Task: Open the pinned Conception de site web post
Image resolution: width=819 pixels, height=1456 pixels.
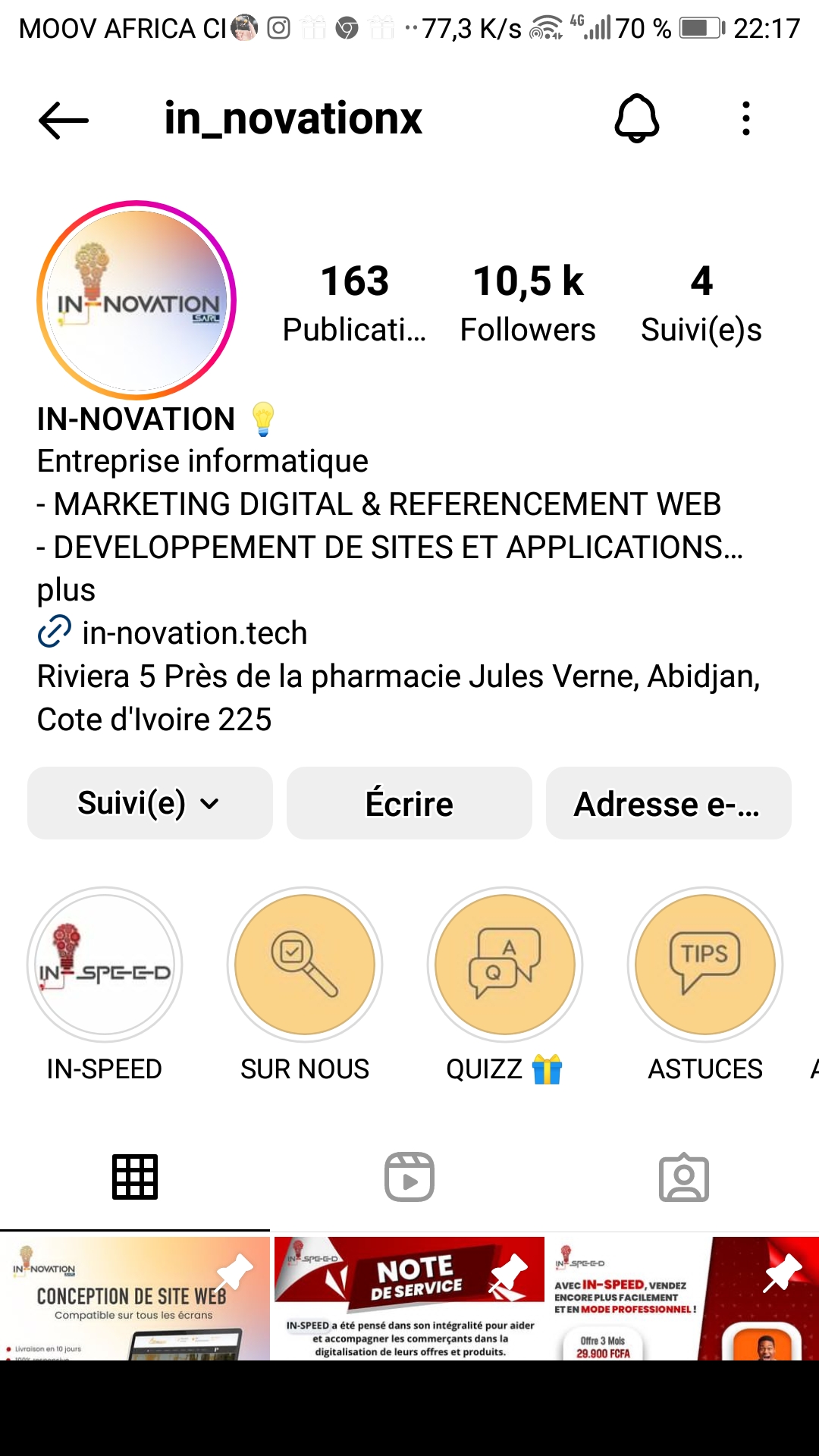Action: (135, 1298)
